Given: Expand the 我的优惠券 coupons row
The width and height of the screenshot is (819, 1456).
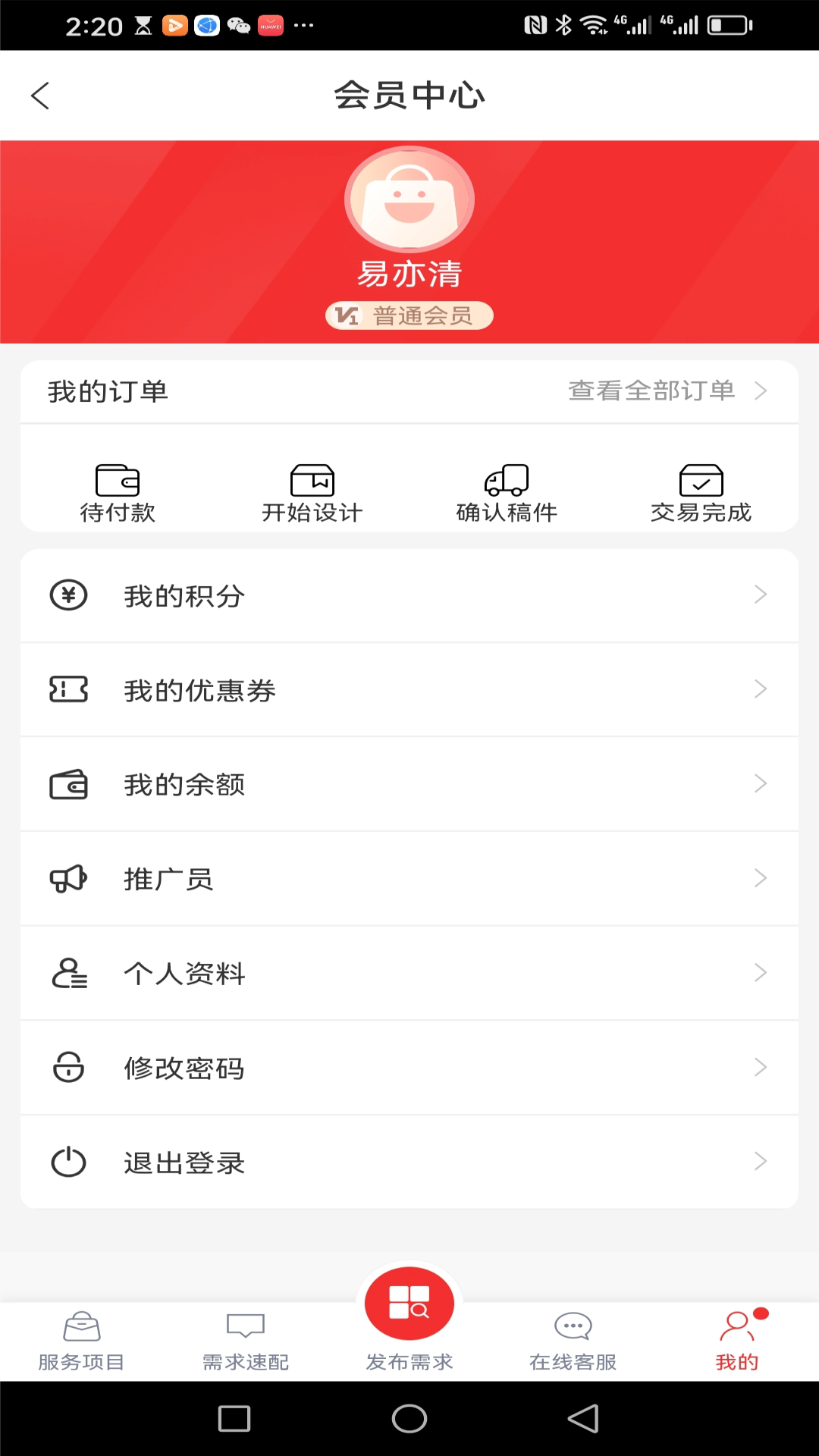Looking at the screenshot, I should [409, 690].
